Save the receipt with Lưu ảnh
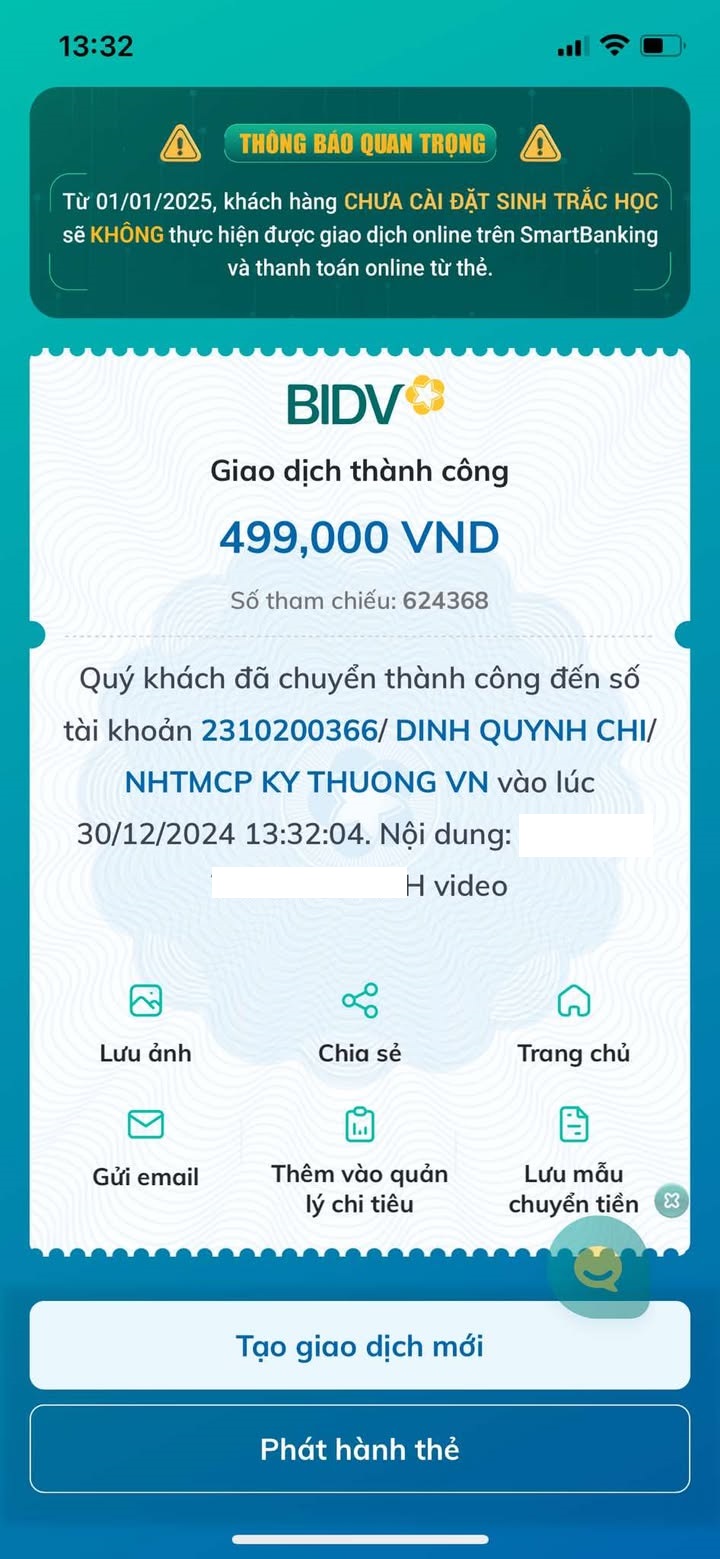The width and height of the screenshot is (720, 1559). [x=146, y=1024]
